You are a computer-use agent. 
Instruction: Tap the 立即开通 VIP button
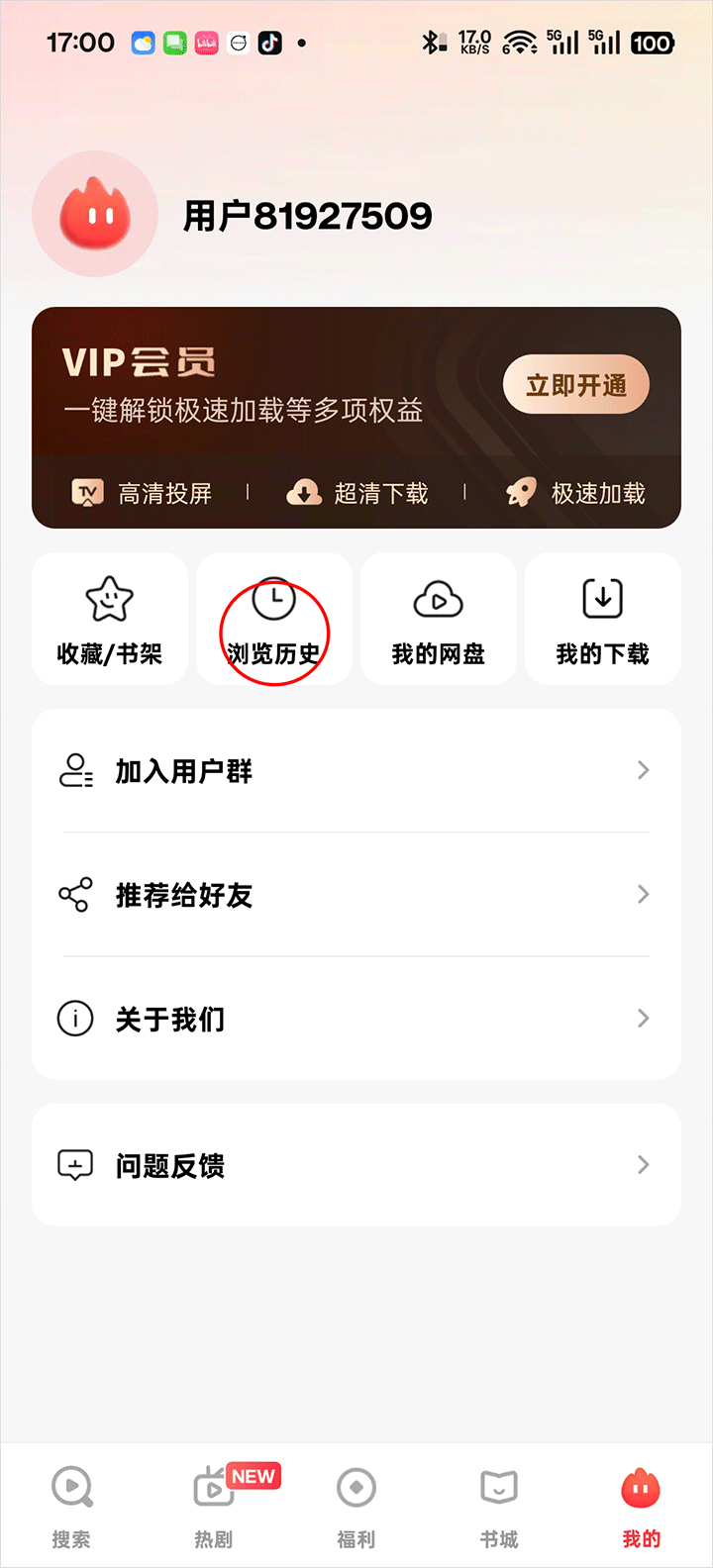tap(575, 385)
